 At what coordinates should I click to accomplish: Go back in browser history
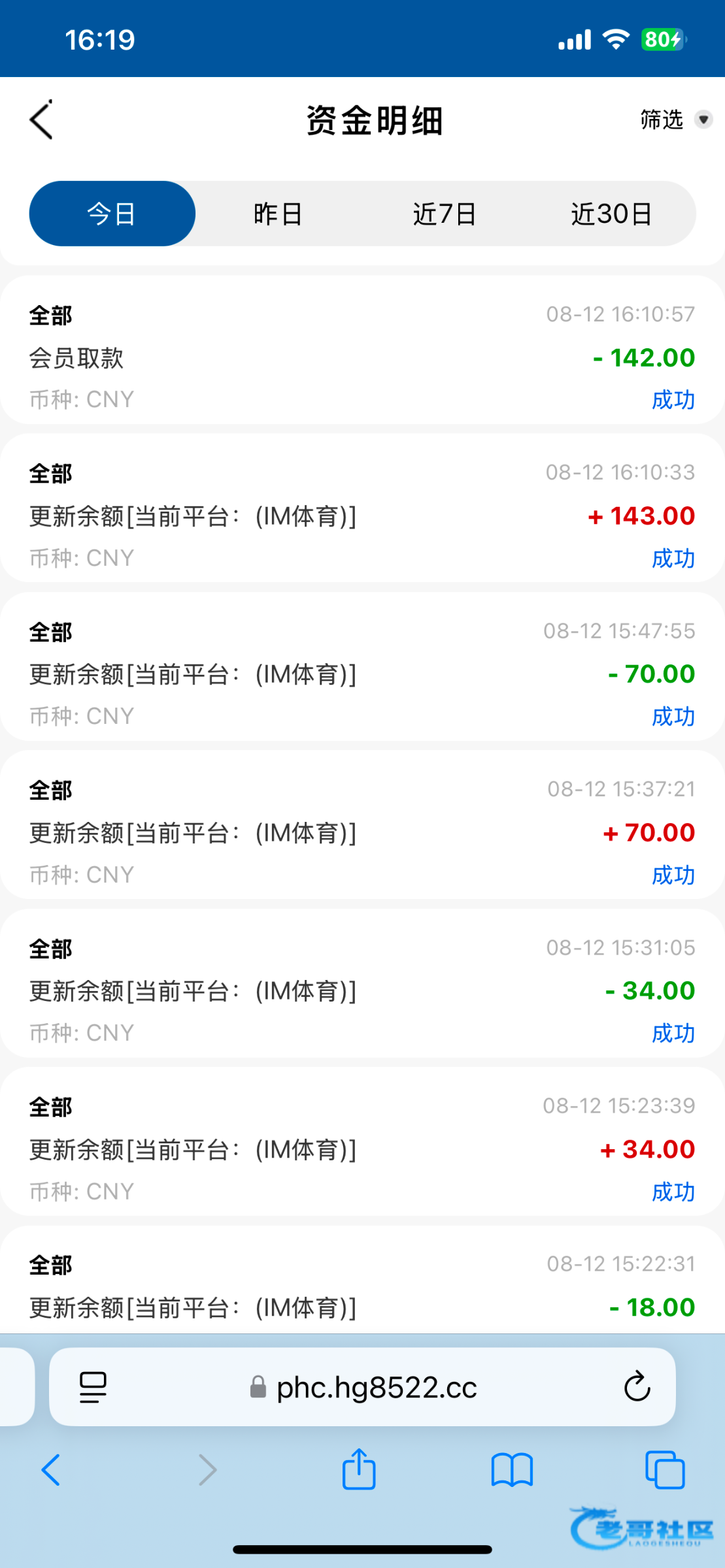click(50, 1470)
